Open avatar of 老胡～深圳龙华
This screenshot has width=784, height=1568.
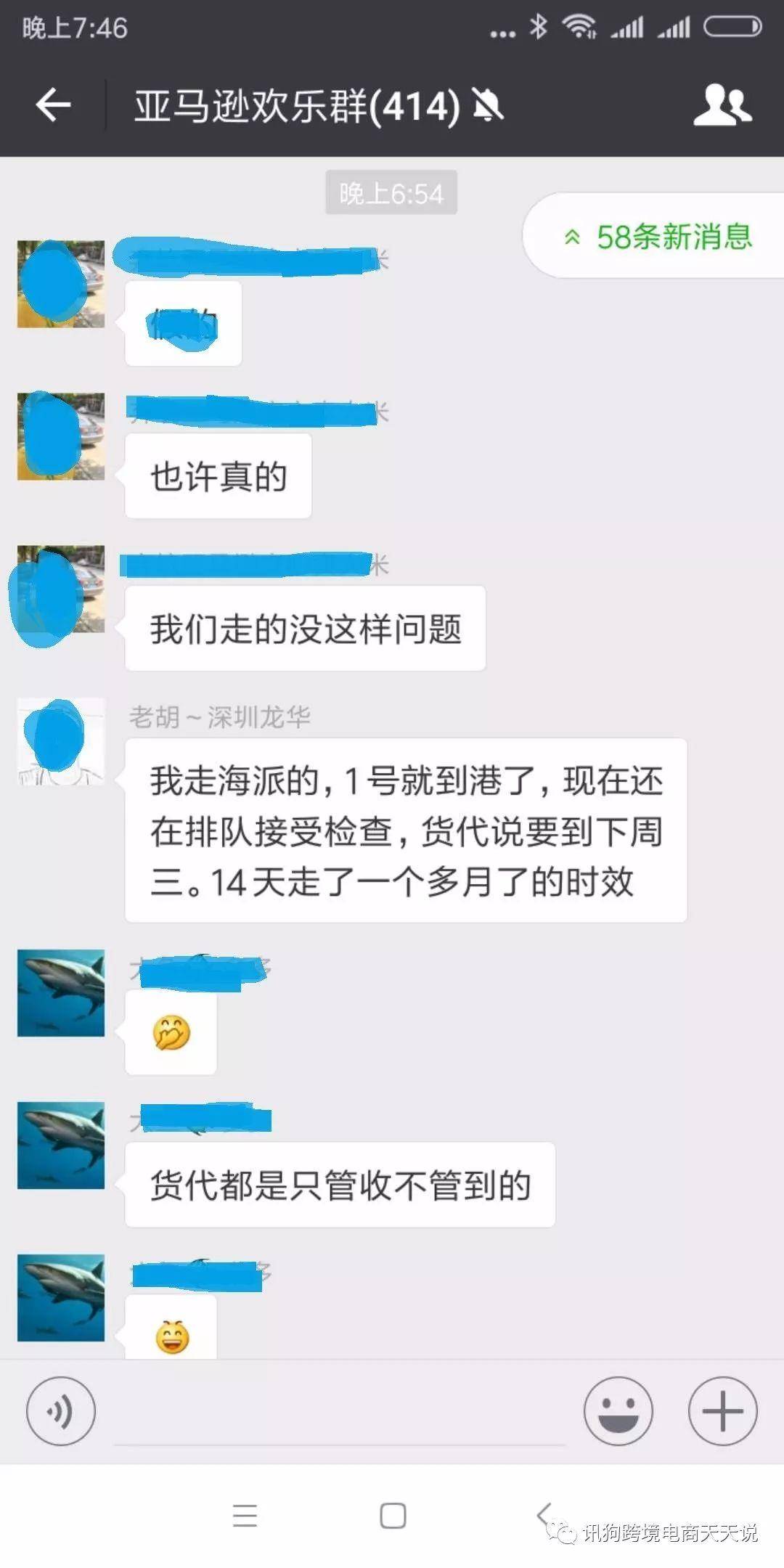(61, 740)
